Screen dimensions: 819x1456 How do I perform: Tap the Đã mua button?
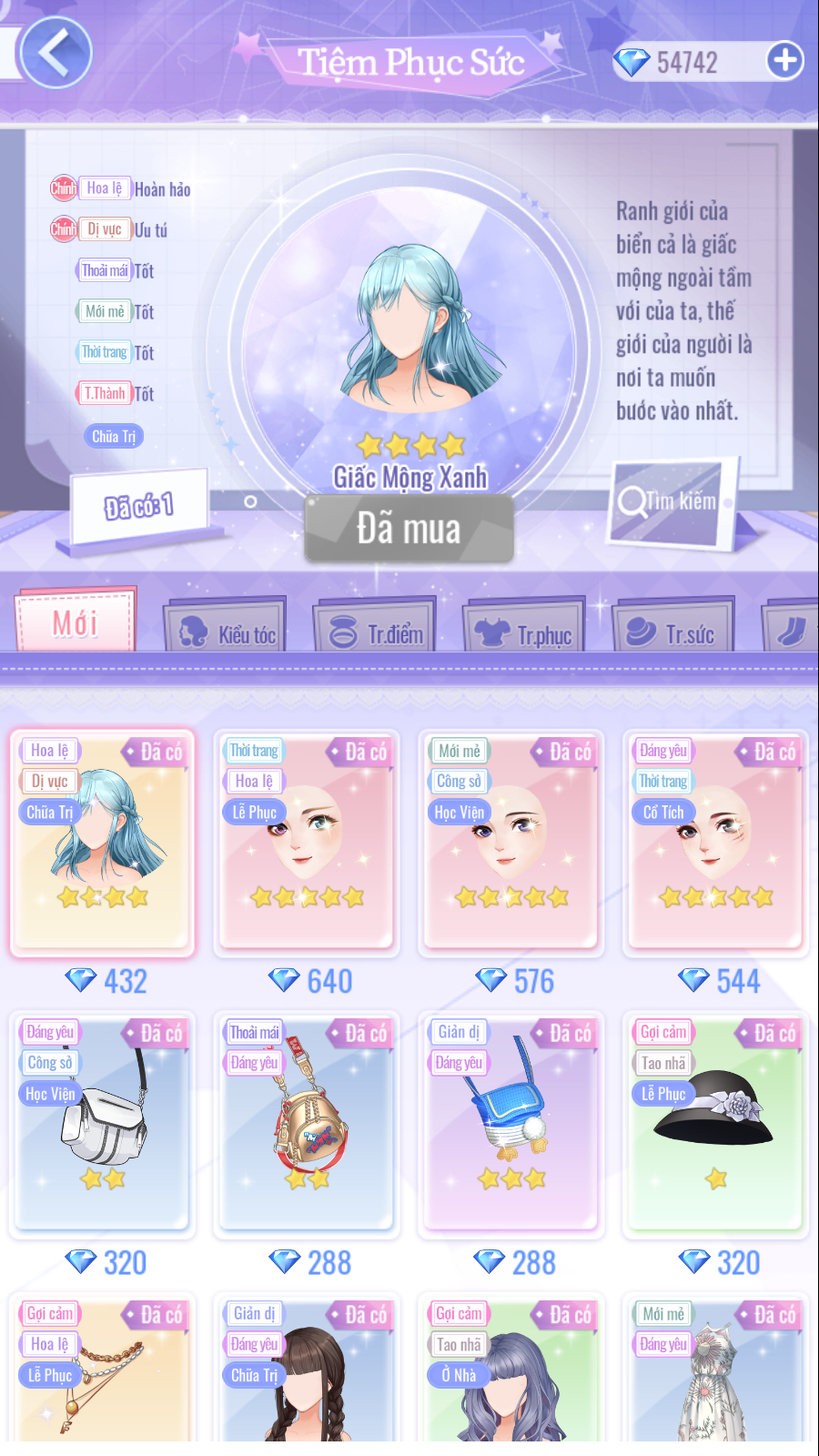409,529
